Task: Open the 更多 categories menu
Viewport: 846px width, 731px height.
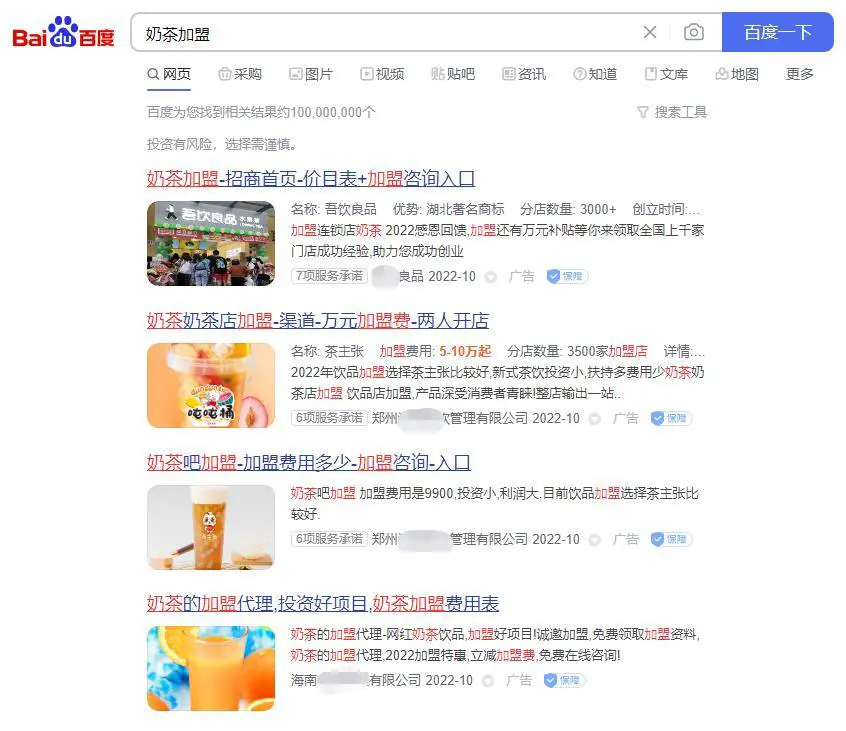Action: pos(800,74)
